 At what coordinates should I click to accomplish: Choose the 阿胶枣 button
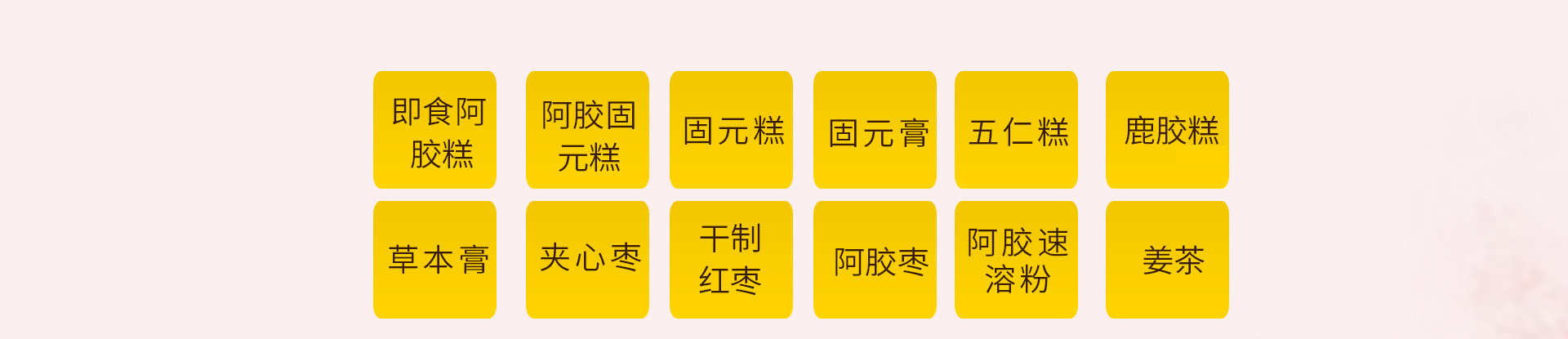875,260
